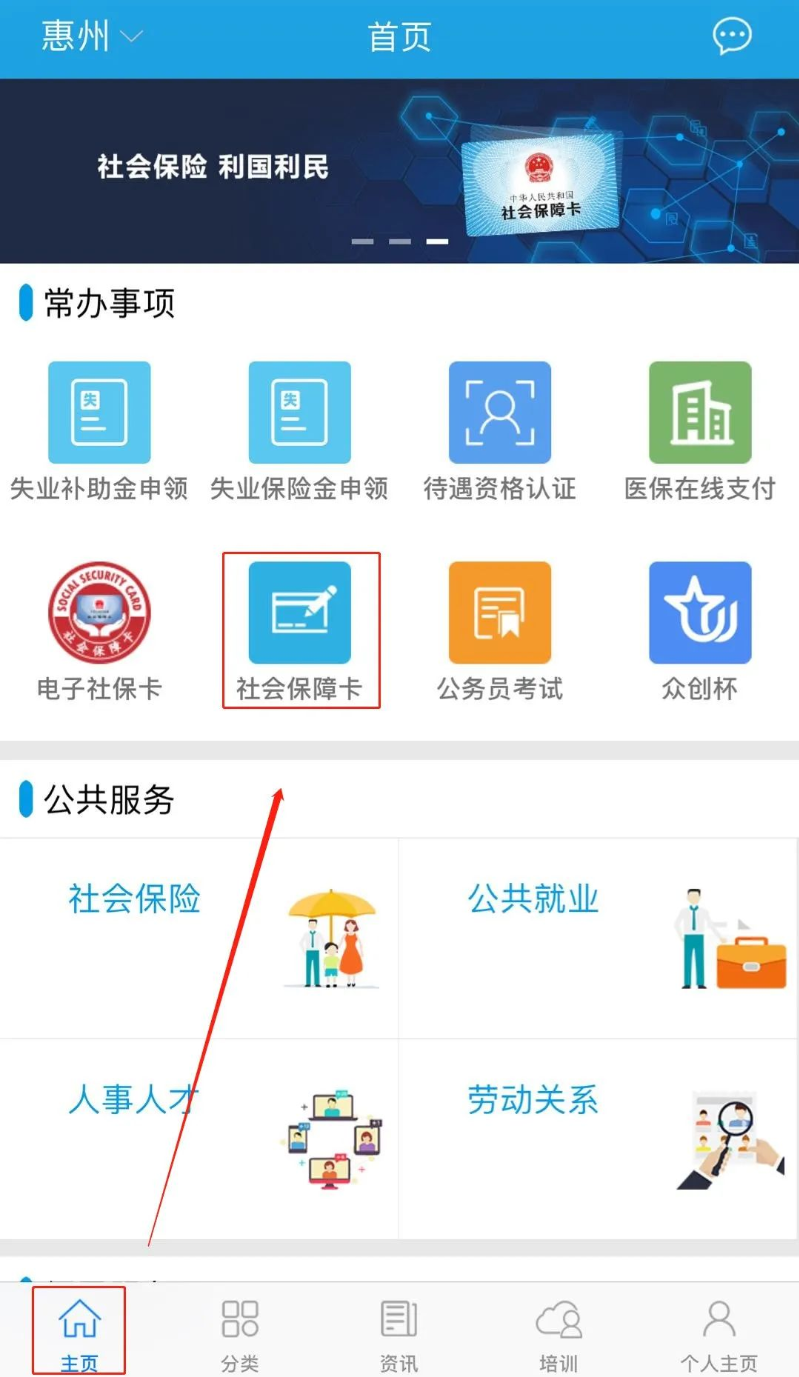Viewport: 799px width, 1377px height.
Task: Open the 社会保险 public service card
Action: pos(199,938)
